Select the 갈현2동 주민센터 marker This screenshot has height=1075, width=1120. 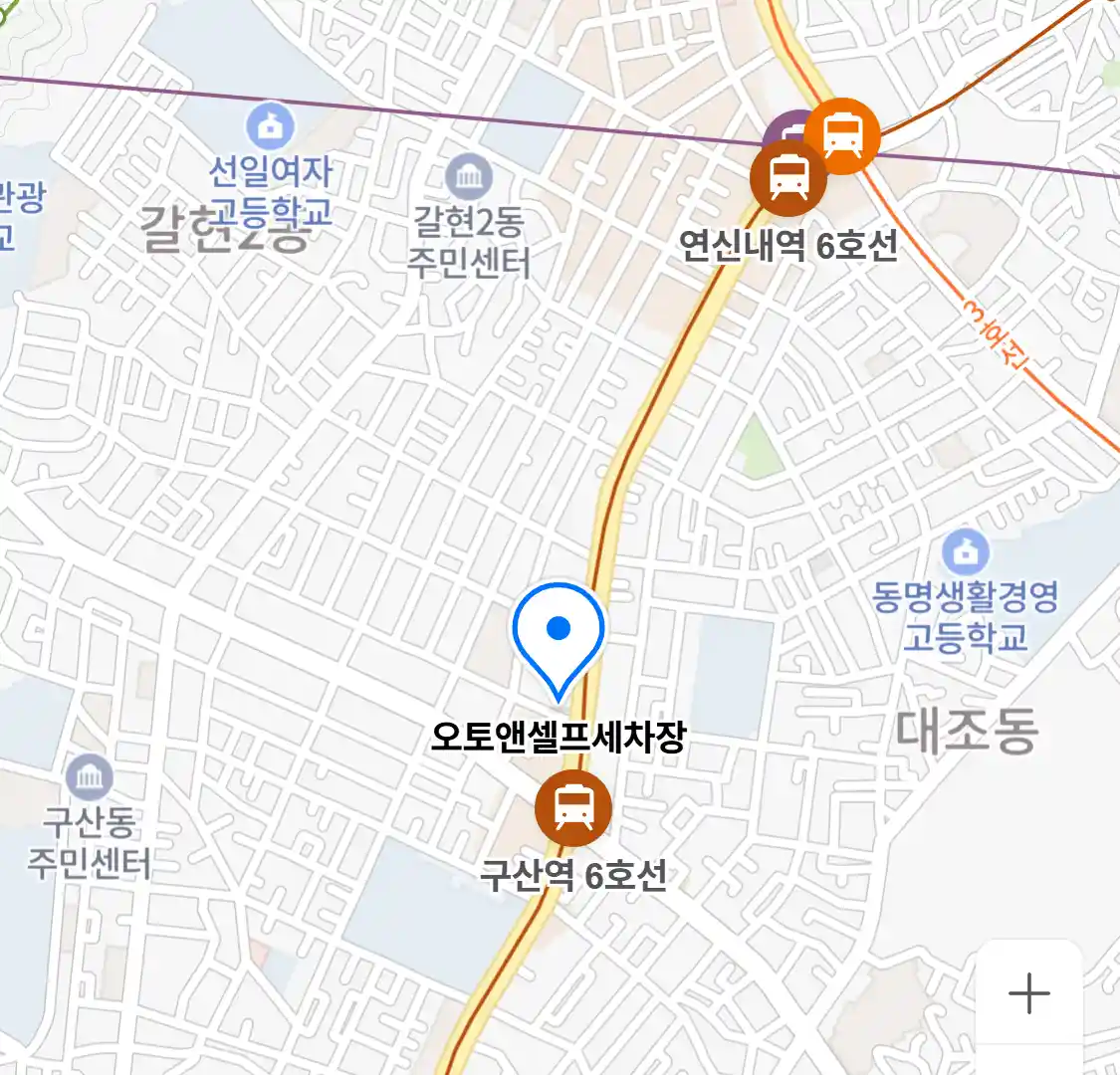pyautogui.click(x=468, y=178)
